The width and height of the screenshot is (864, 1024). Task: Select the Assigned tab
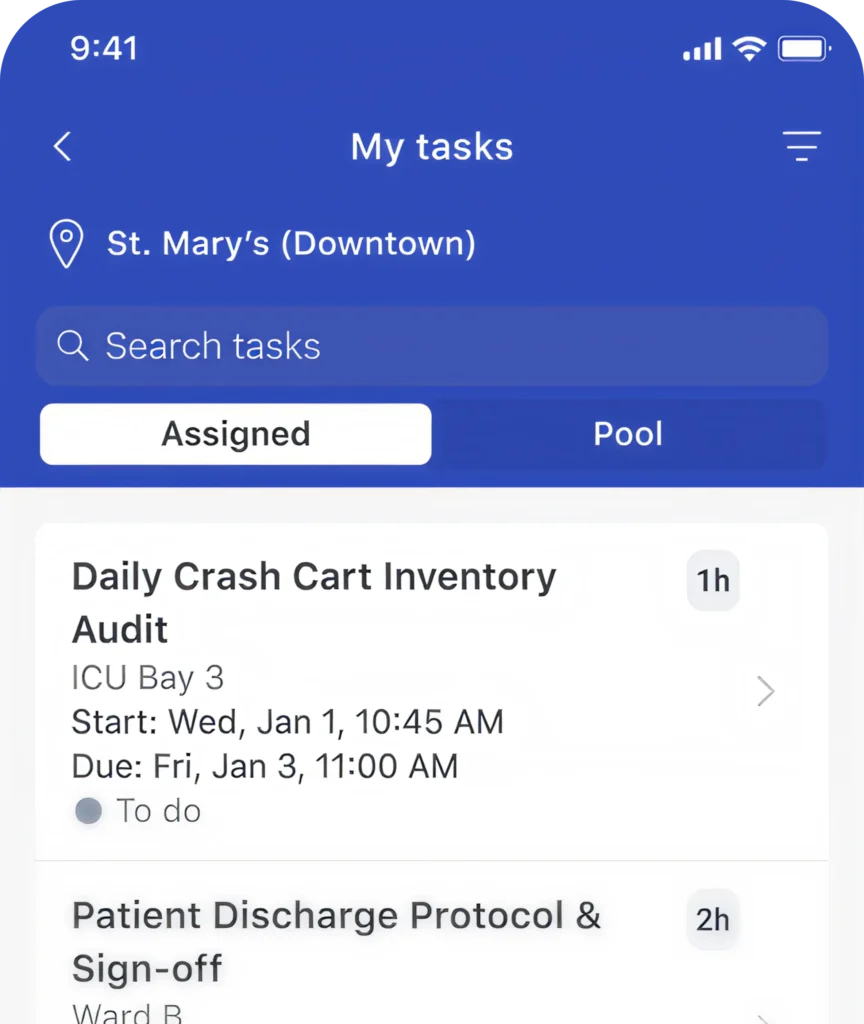pos(235,434)
